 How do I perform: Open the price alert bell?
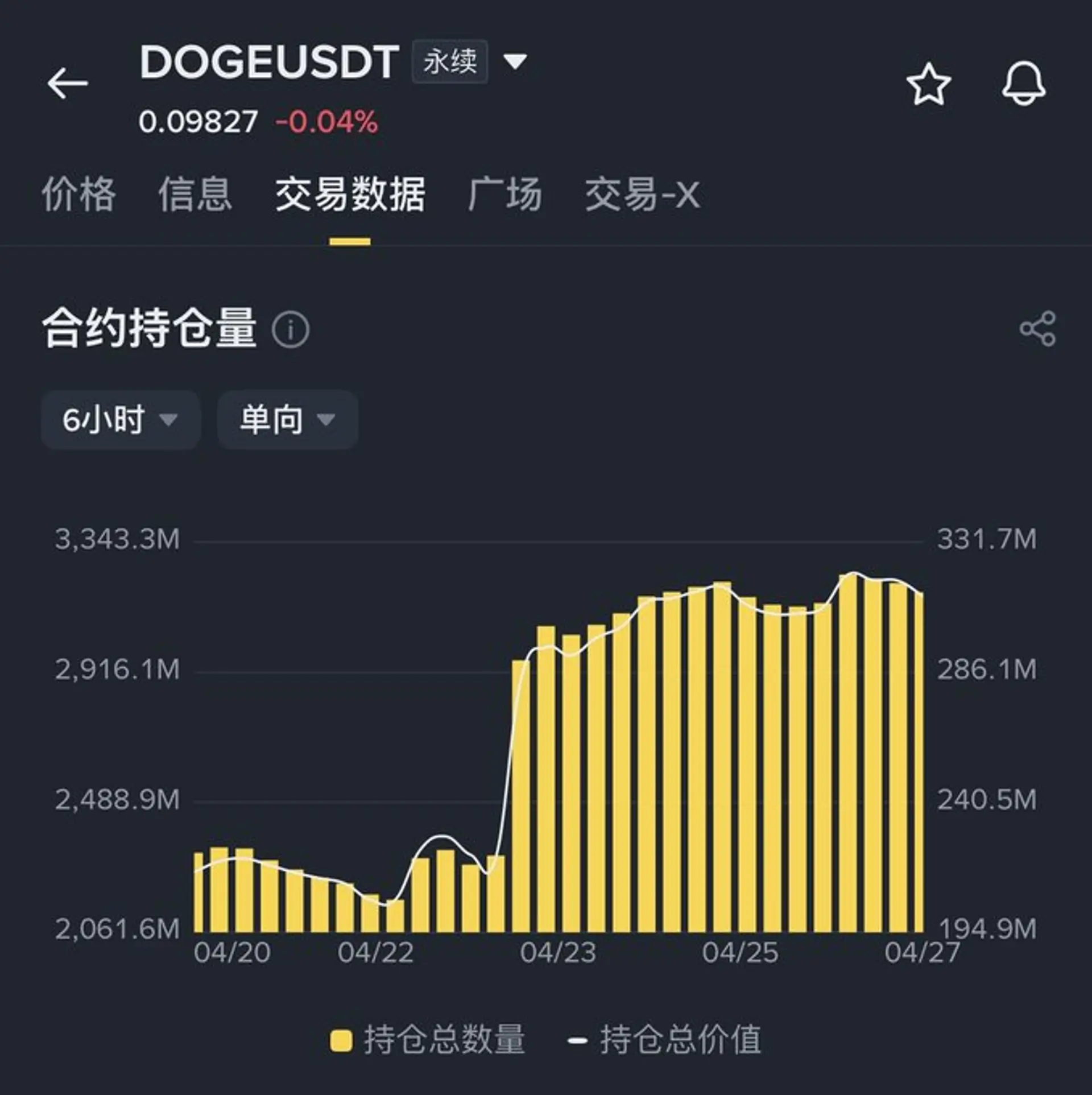pyautogui.click(x=1023, y=84)
